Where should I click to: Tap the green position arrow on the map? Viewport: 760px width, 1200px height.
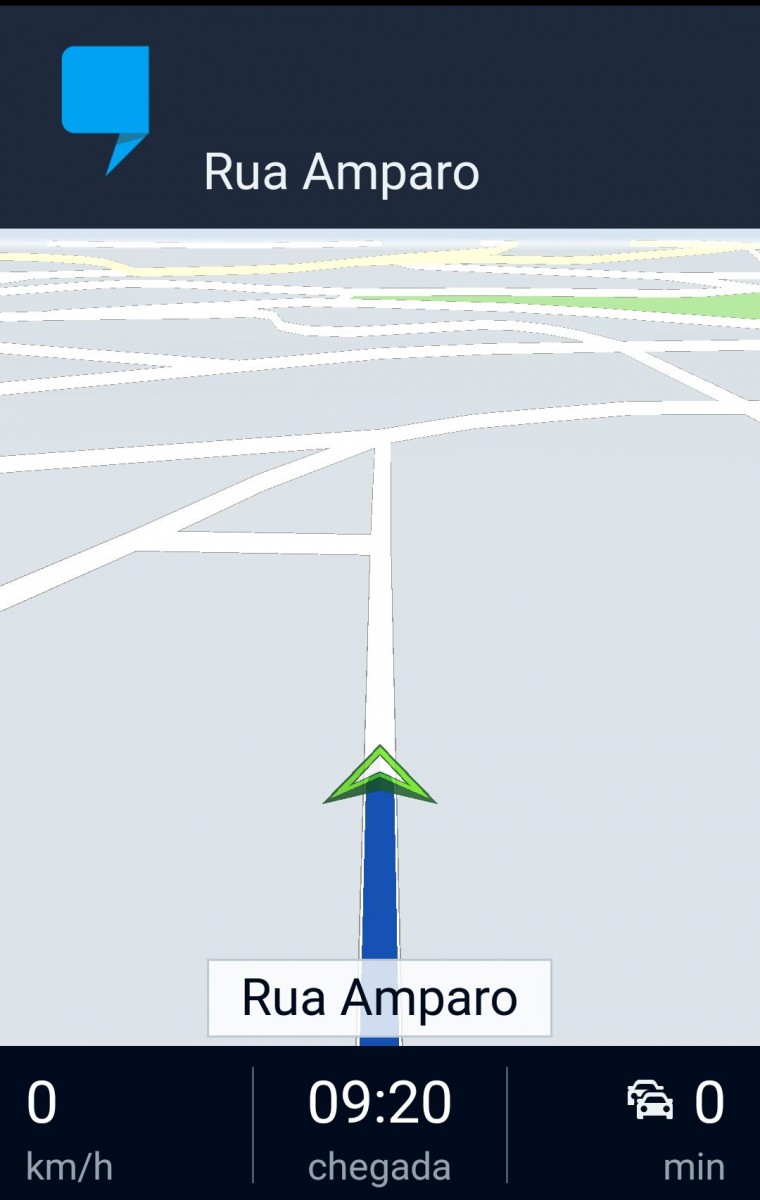tap(380, 778)
